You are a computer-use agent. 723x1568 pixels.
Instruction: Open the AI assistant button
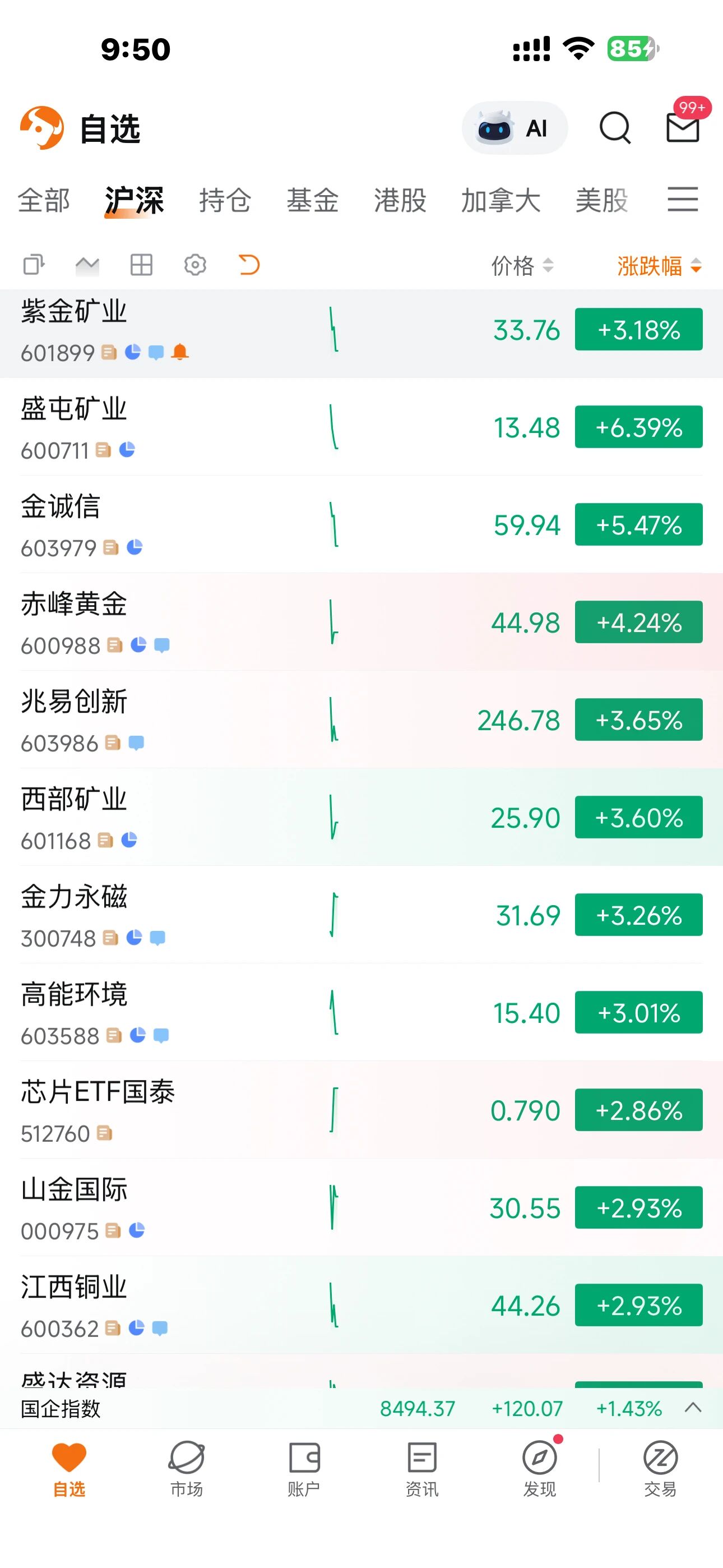click(x=515, y=128)
